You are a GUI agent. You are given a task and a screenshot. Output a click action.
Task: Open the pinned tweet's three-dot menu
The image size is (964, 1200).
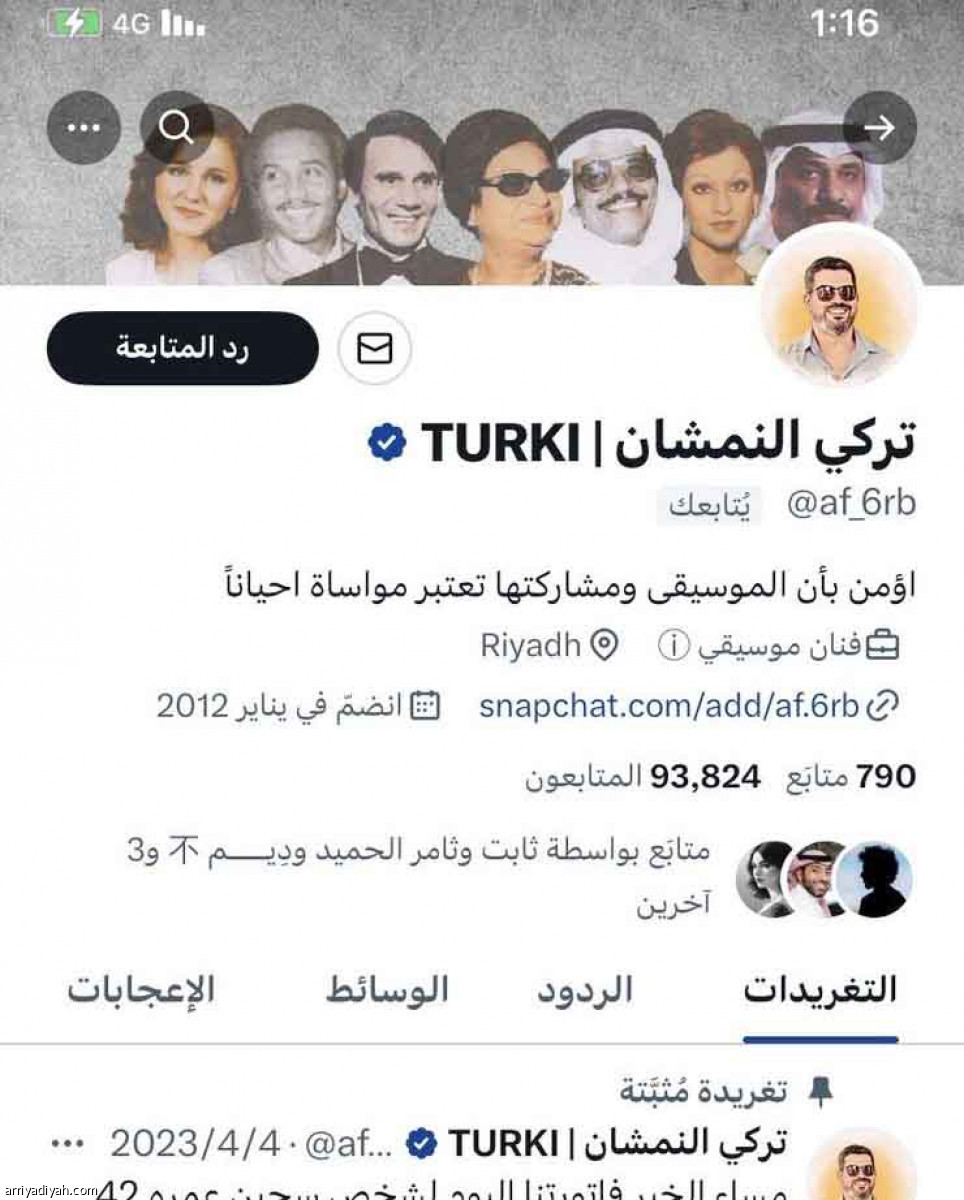[x=67, y=1142]
